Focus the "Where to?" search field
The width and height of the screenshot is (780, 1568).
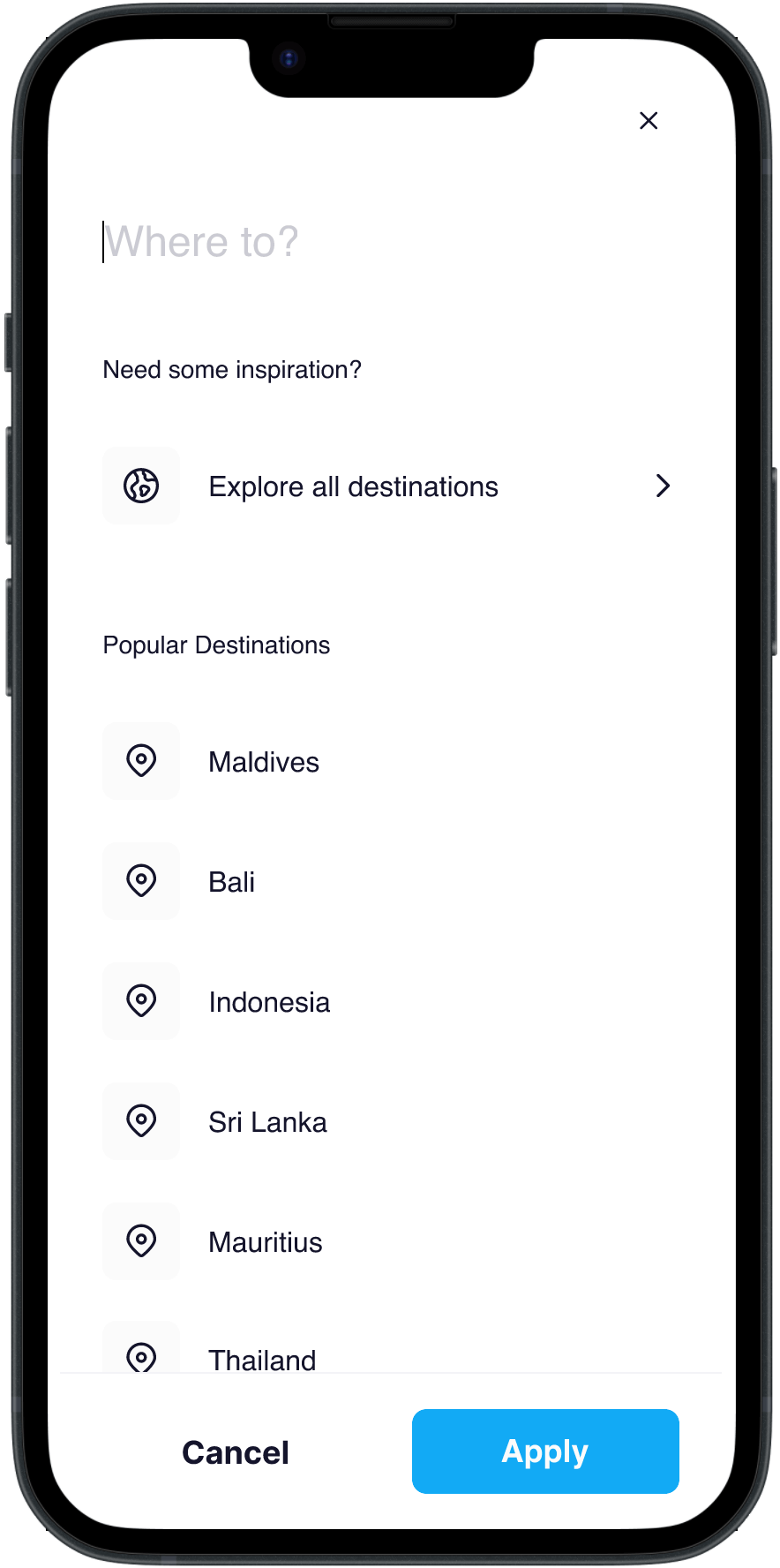389,242
